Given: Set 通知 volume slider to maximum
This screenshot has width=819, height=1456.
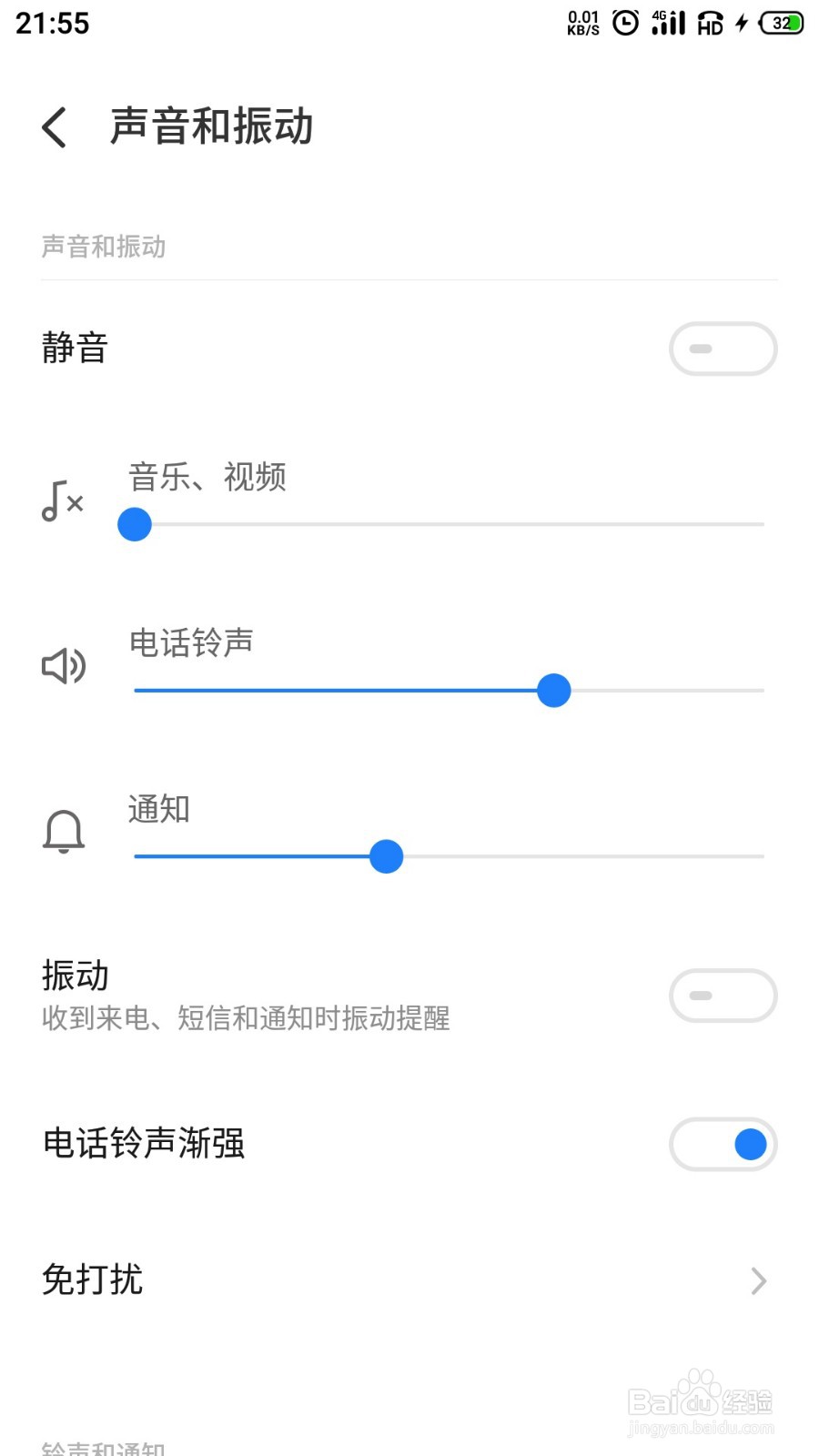Looking at the screenshot, I should pos(761,856).
